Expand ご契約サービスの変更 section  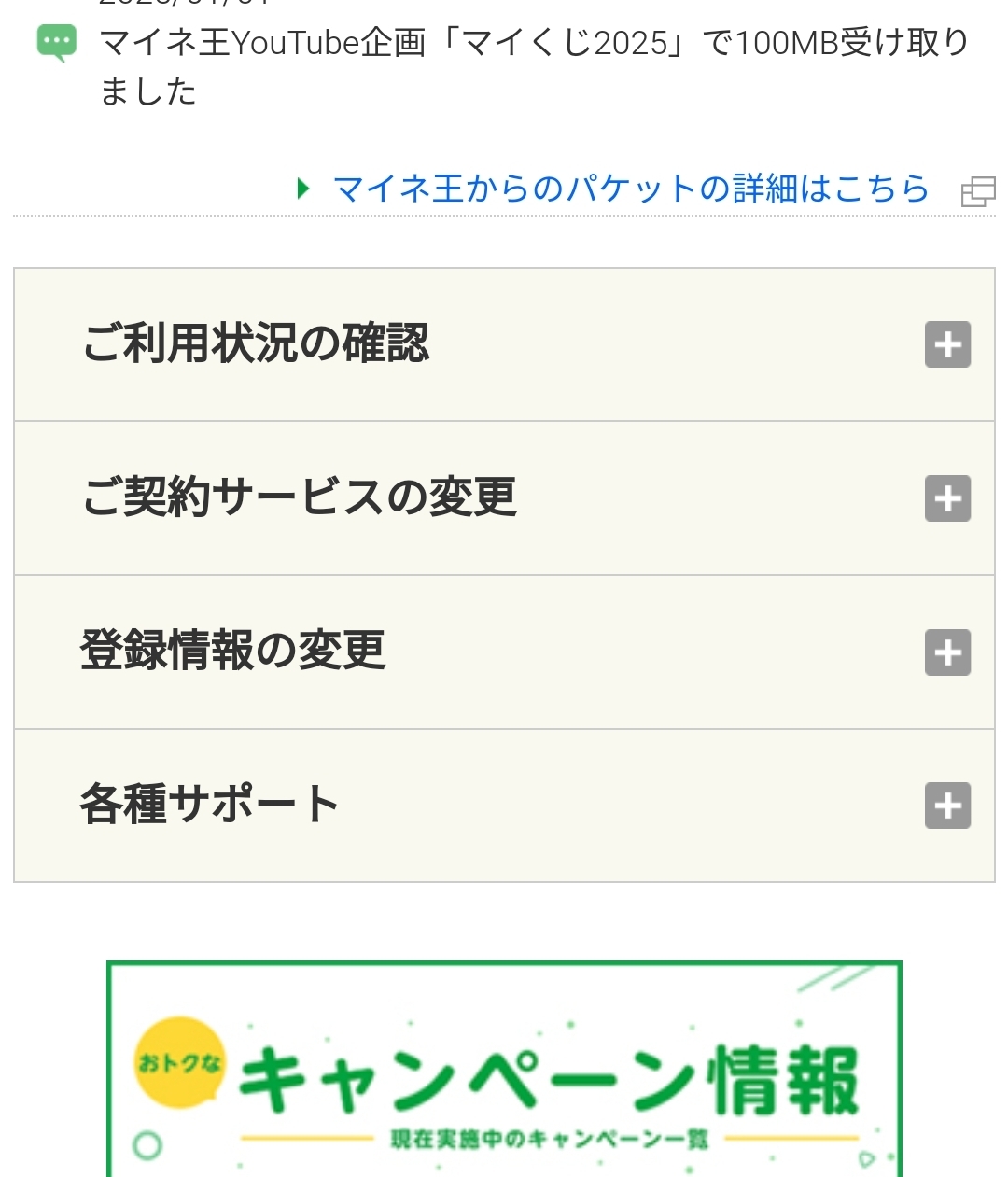click(x=947, y=498)
